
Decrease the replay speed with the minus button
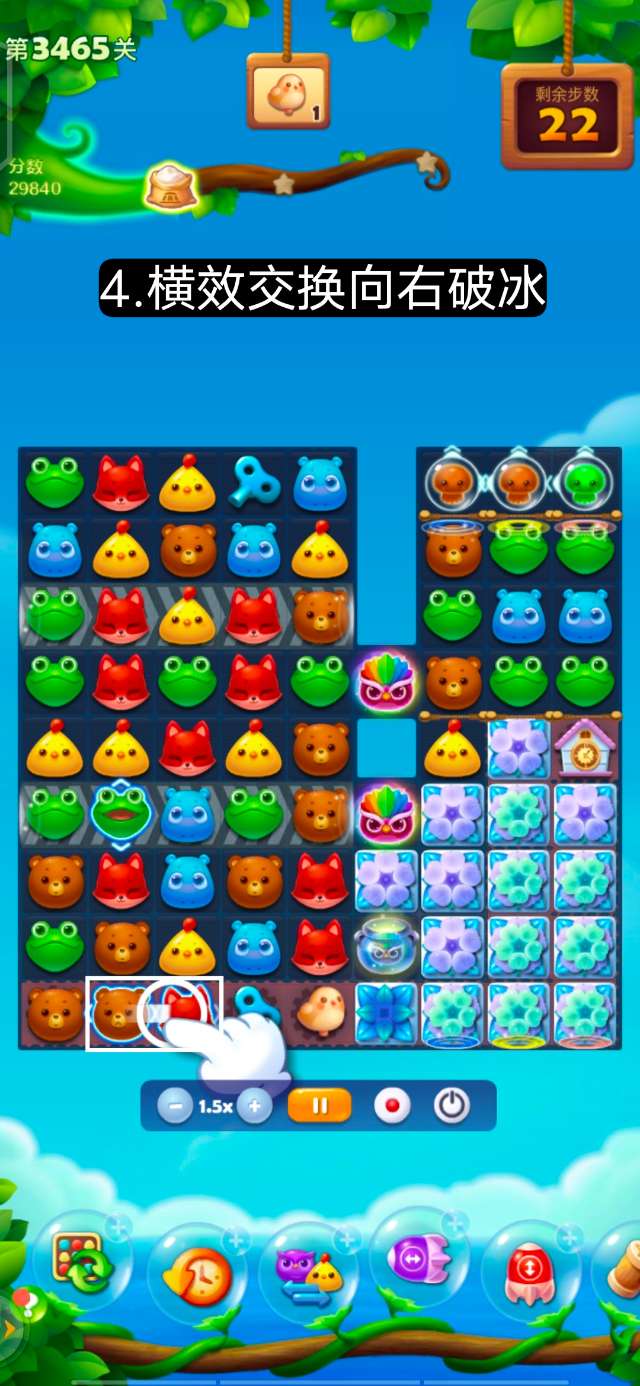pos(175,1106)
